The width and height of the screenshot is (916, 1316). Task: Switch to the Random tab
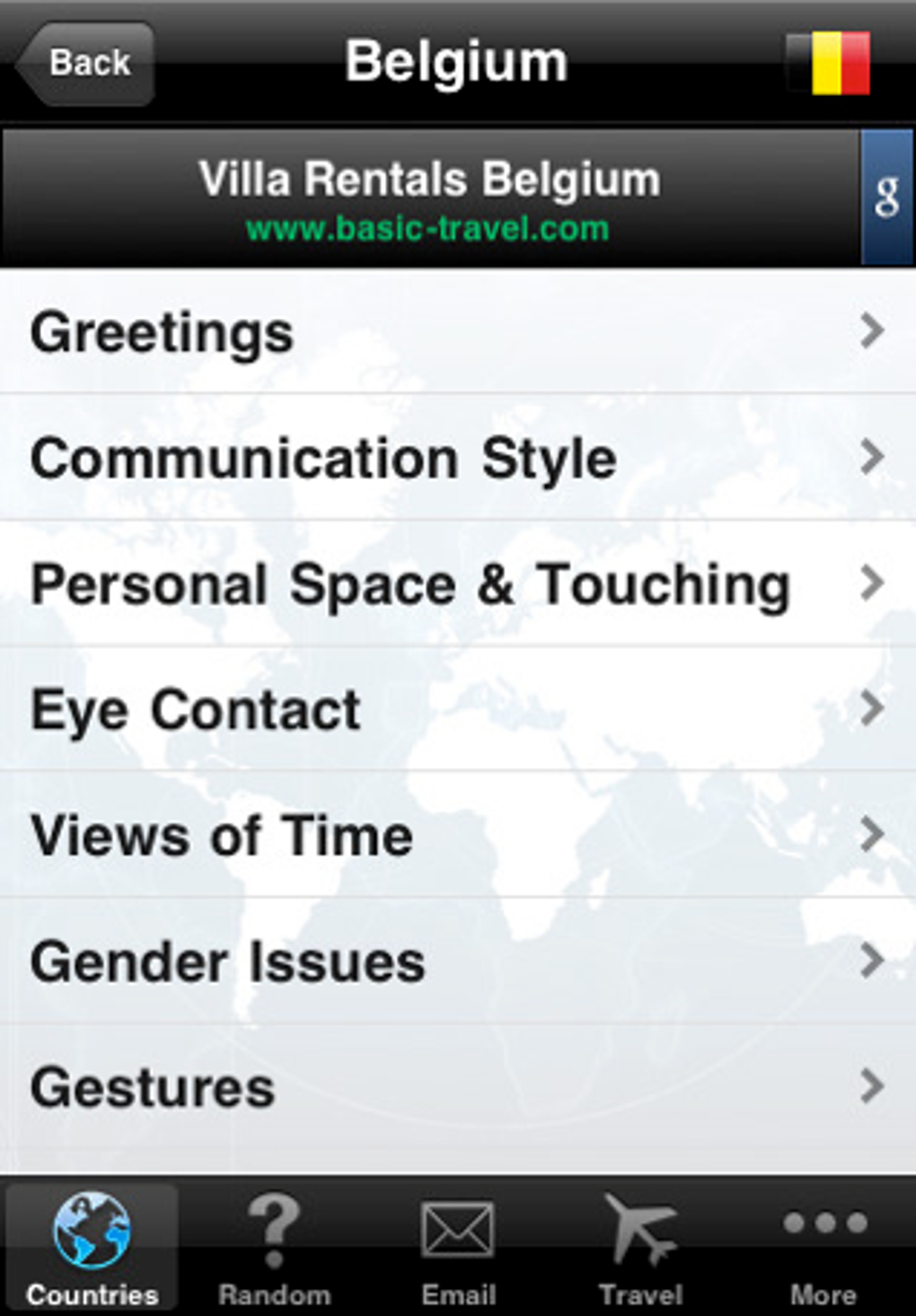pyautogui.click(x=275, y=1248)
